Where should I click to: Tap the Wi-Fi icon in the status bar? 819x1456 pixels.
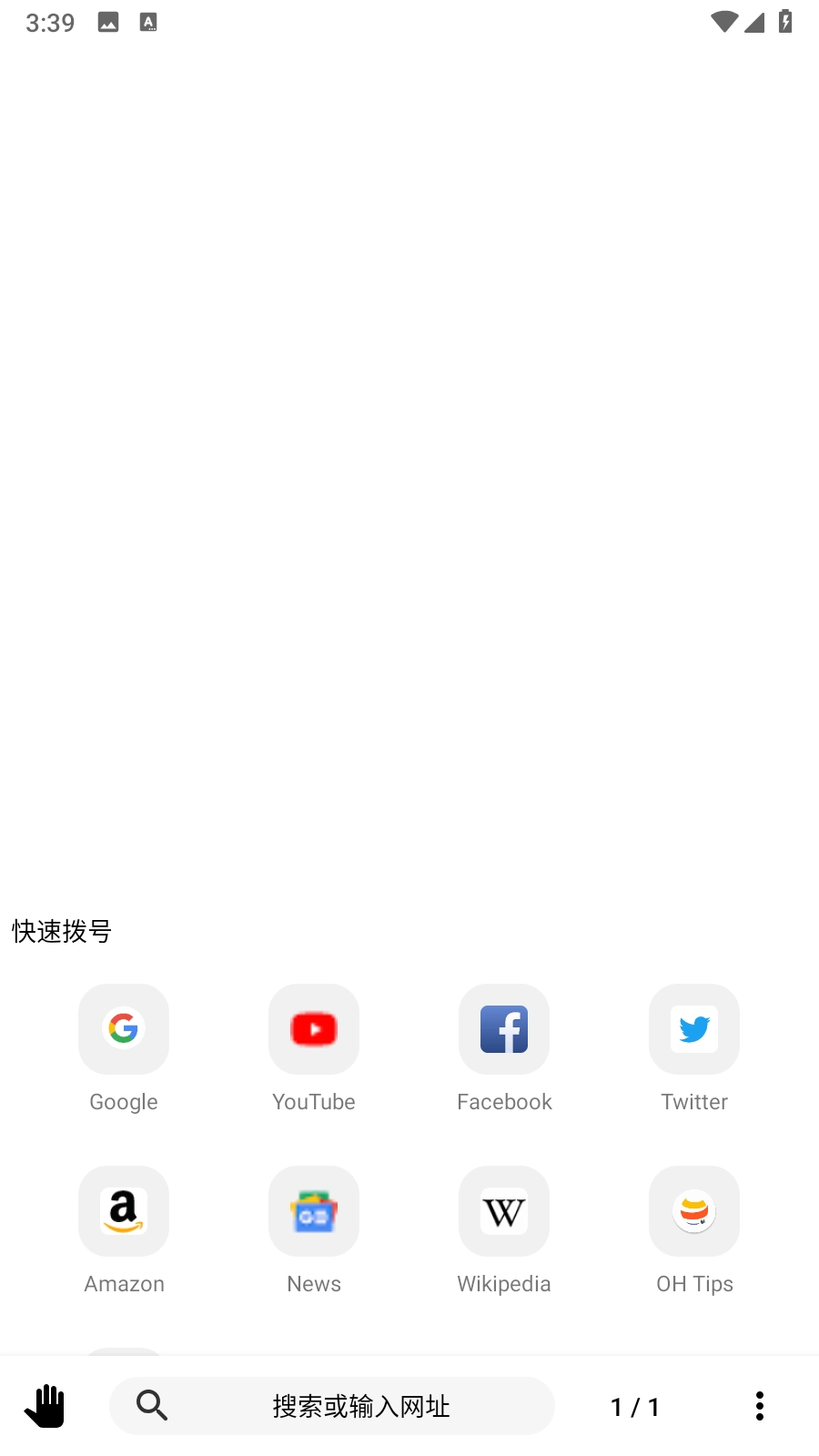[724, 22]
